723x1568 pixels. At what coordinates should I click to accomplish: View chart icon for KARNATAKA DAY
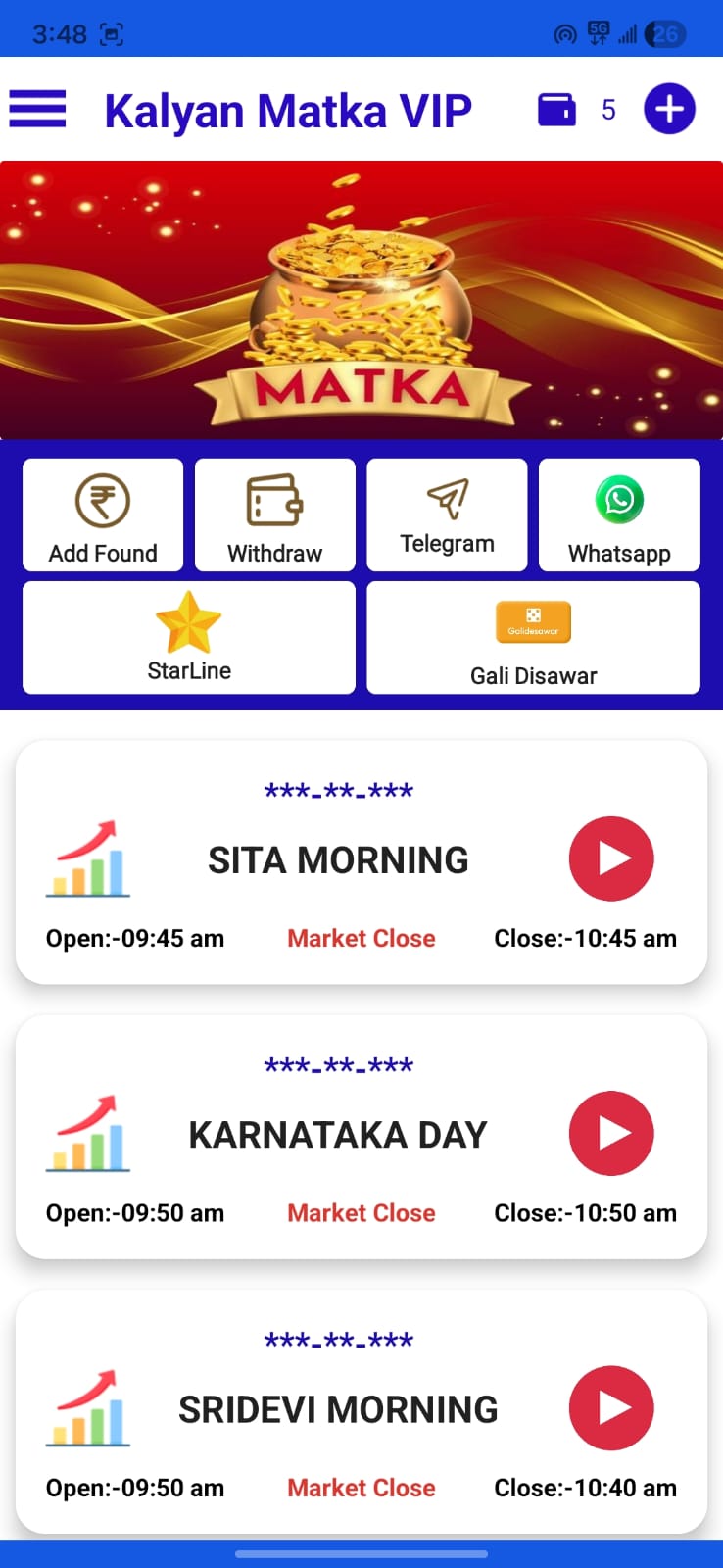88,1134
